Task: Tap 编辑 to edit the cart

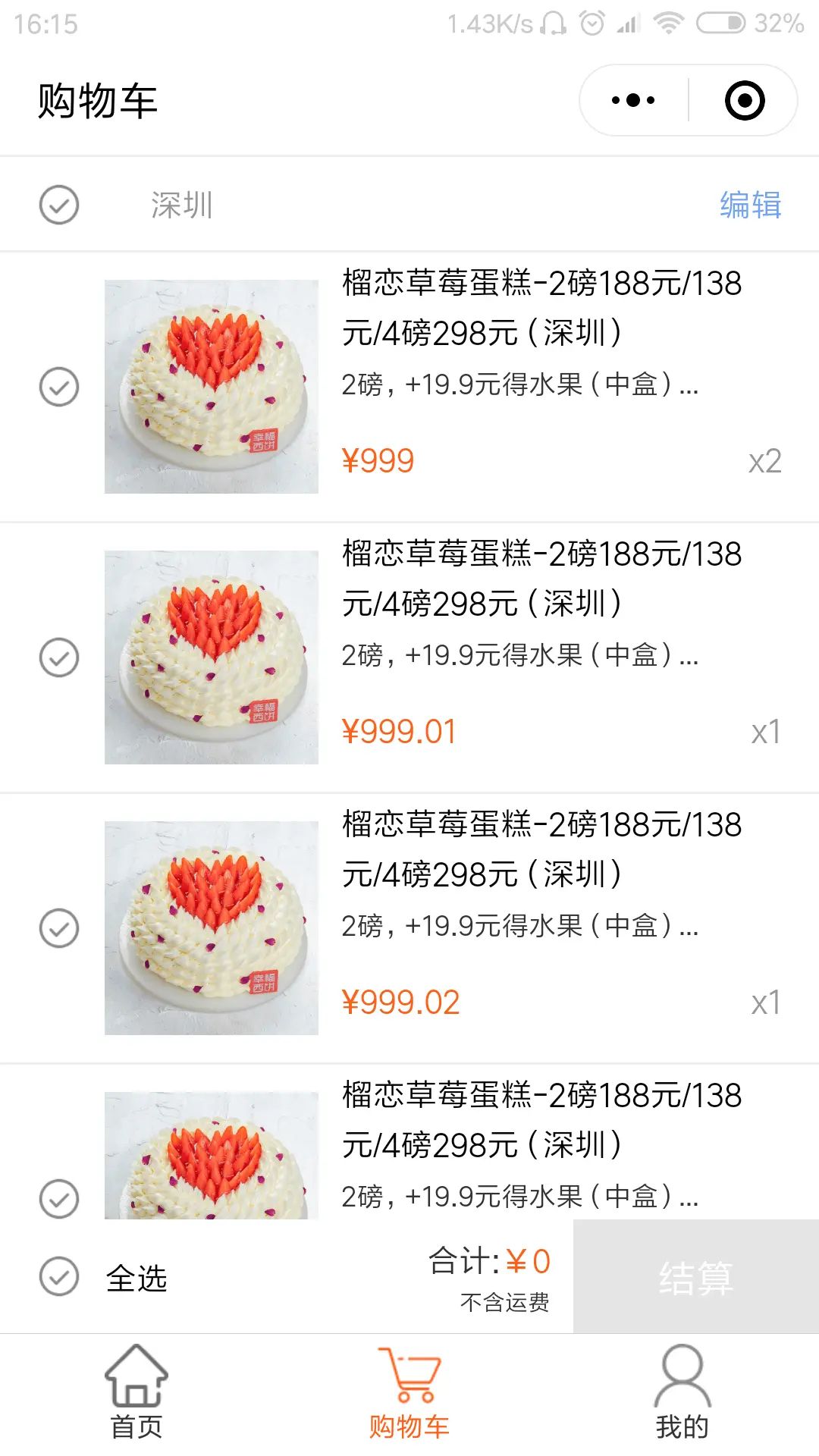Action: tap(750, 205)
